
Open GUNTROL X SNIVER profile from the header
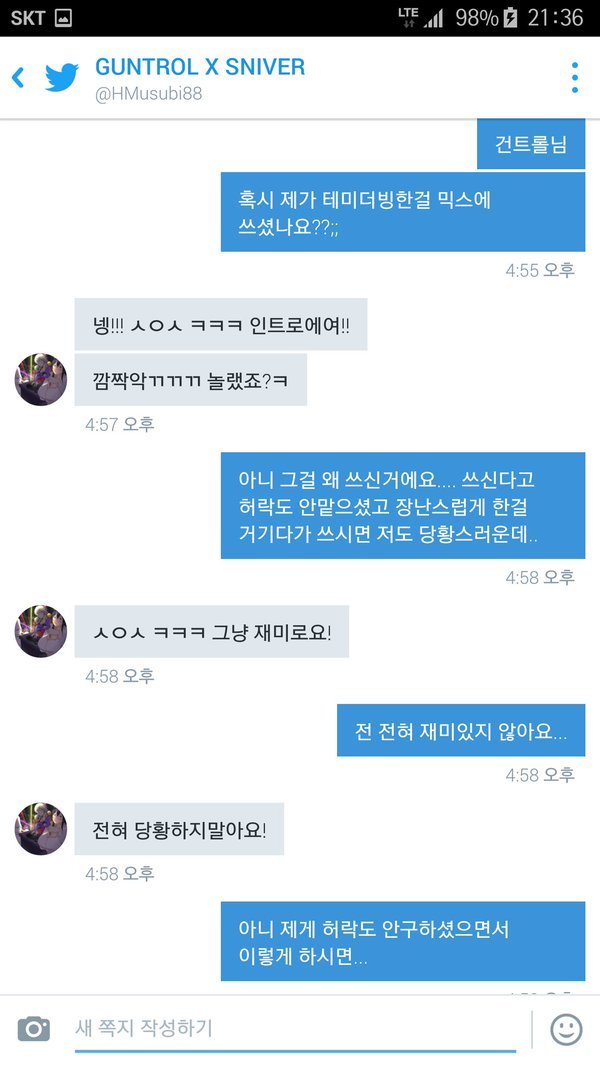pos(200,68)
